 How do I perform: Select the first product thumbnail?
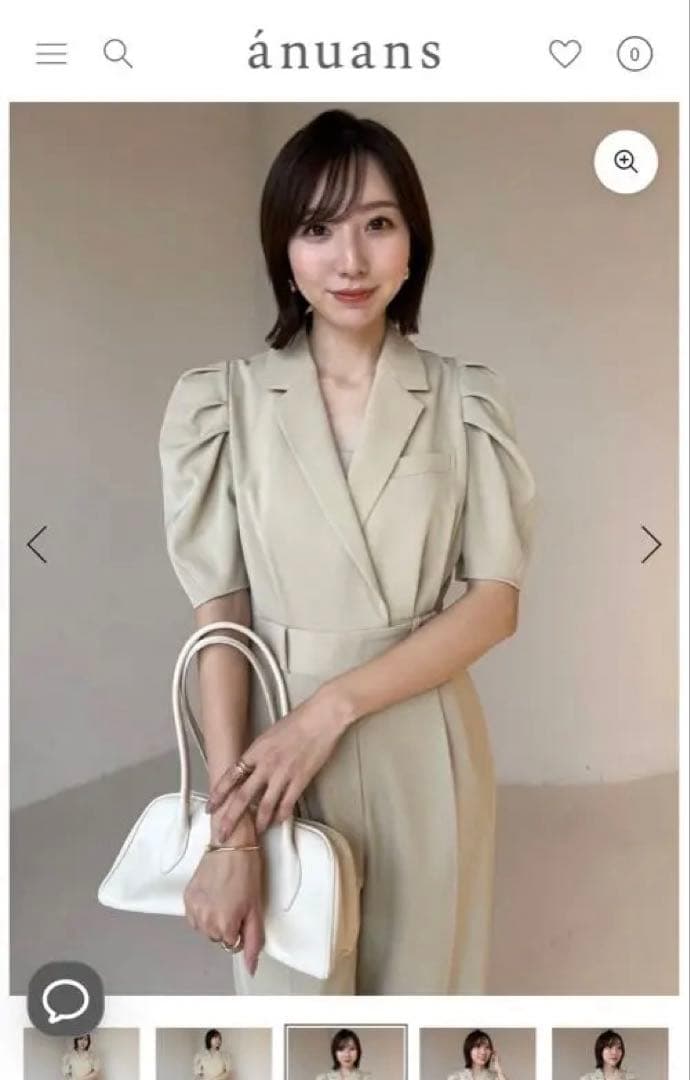tap(81, 1054)
